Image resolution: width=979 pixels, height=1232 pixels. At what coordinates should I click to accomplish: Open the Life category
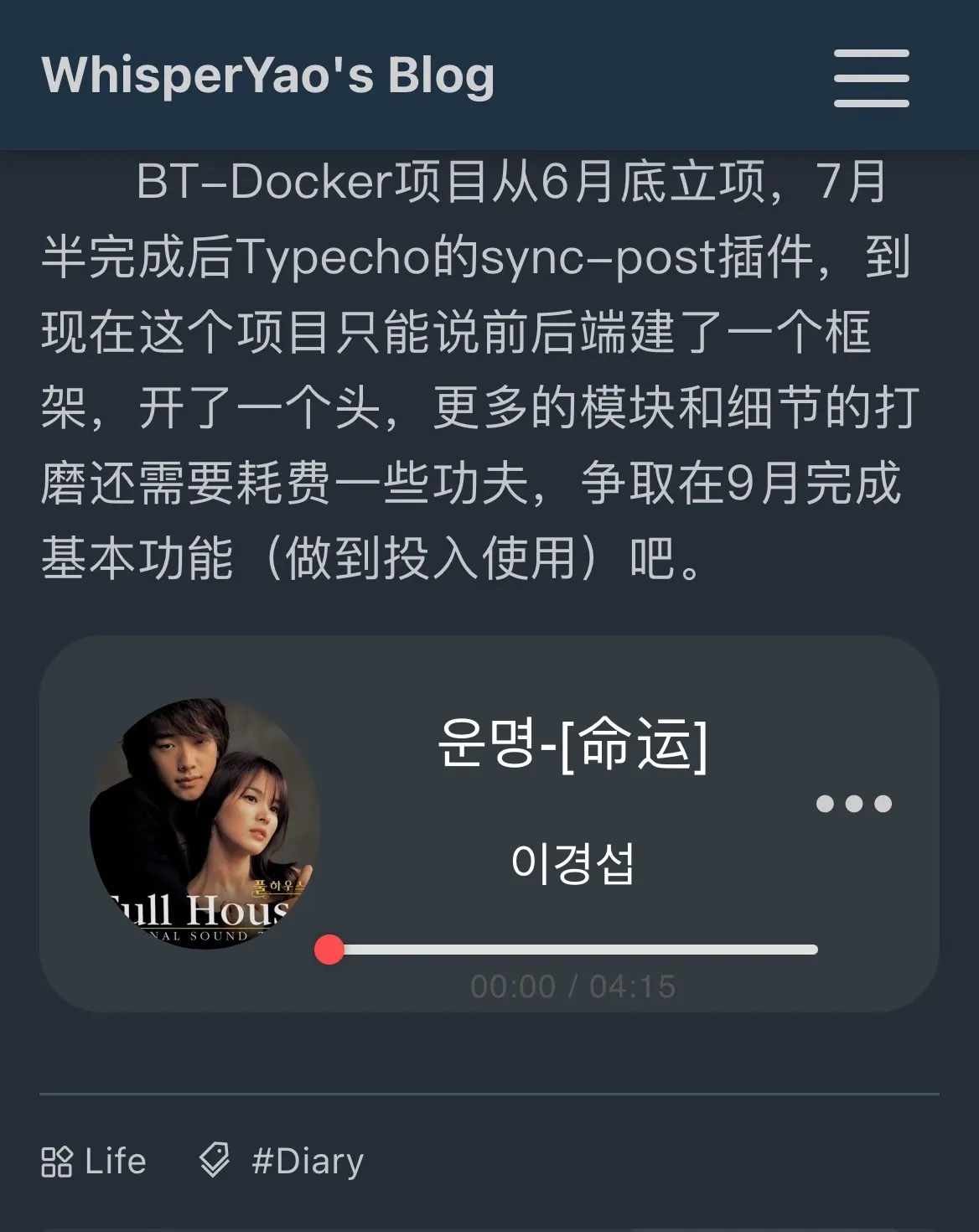coord(94,1162)
